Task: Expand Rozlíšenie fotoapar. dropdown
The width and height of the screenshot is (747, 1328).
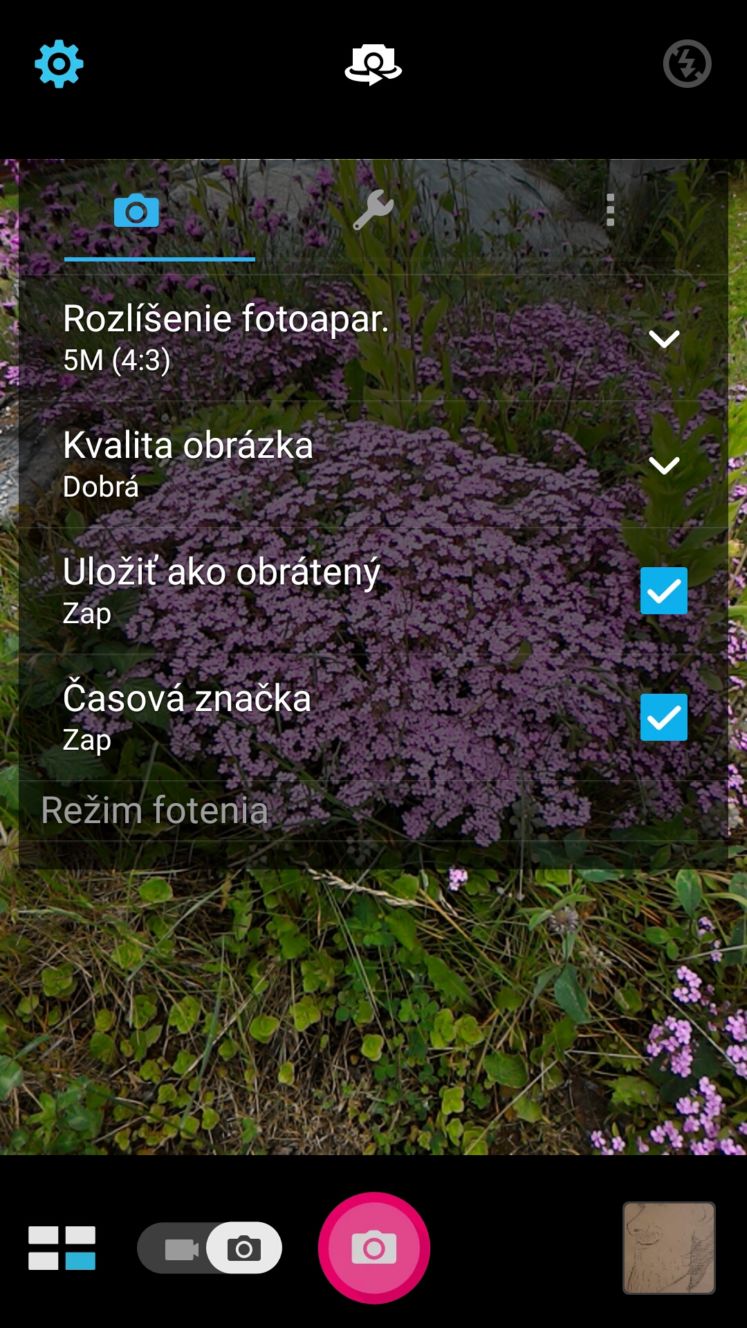Action: [664, 339]
